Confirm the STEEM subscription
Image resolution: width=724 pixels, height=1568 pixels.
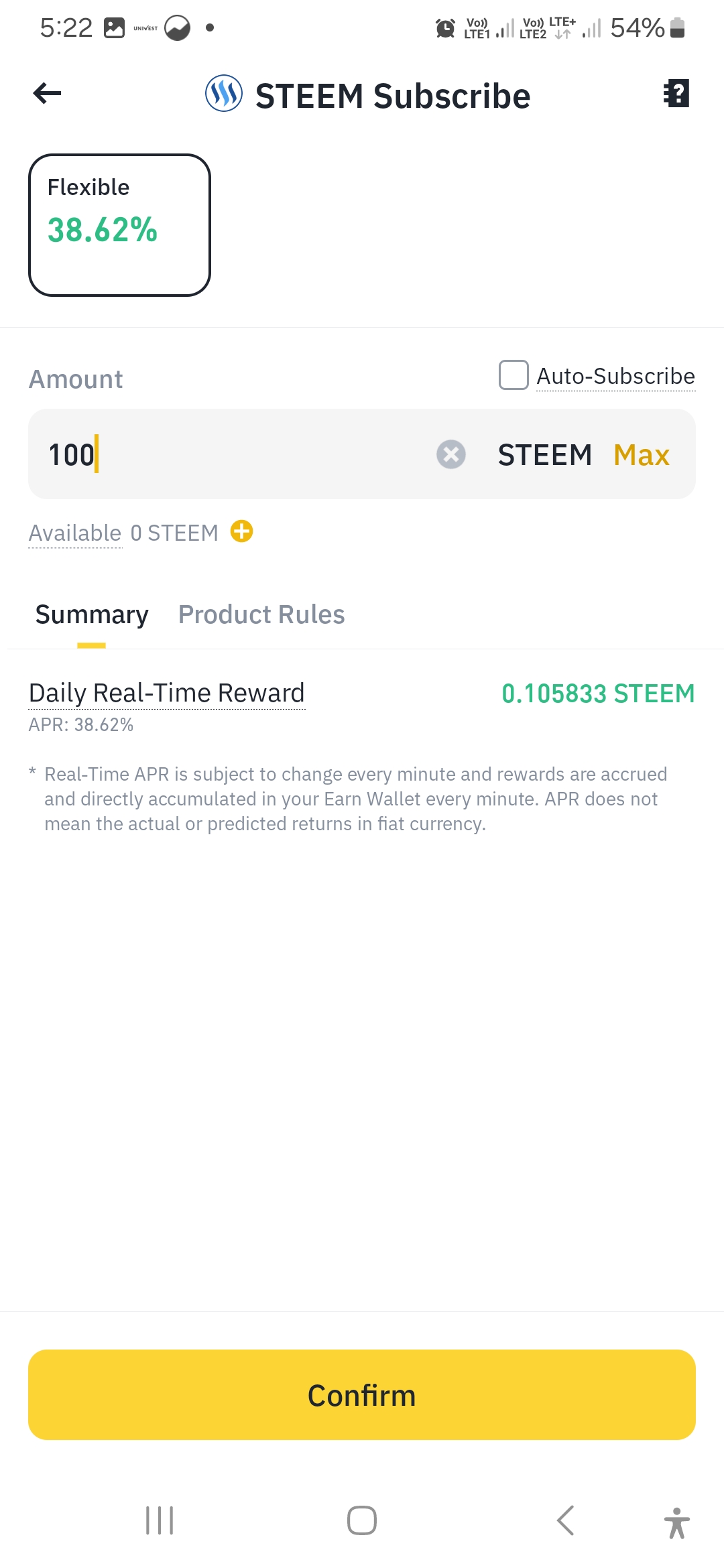pos(362,1394)
